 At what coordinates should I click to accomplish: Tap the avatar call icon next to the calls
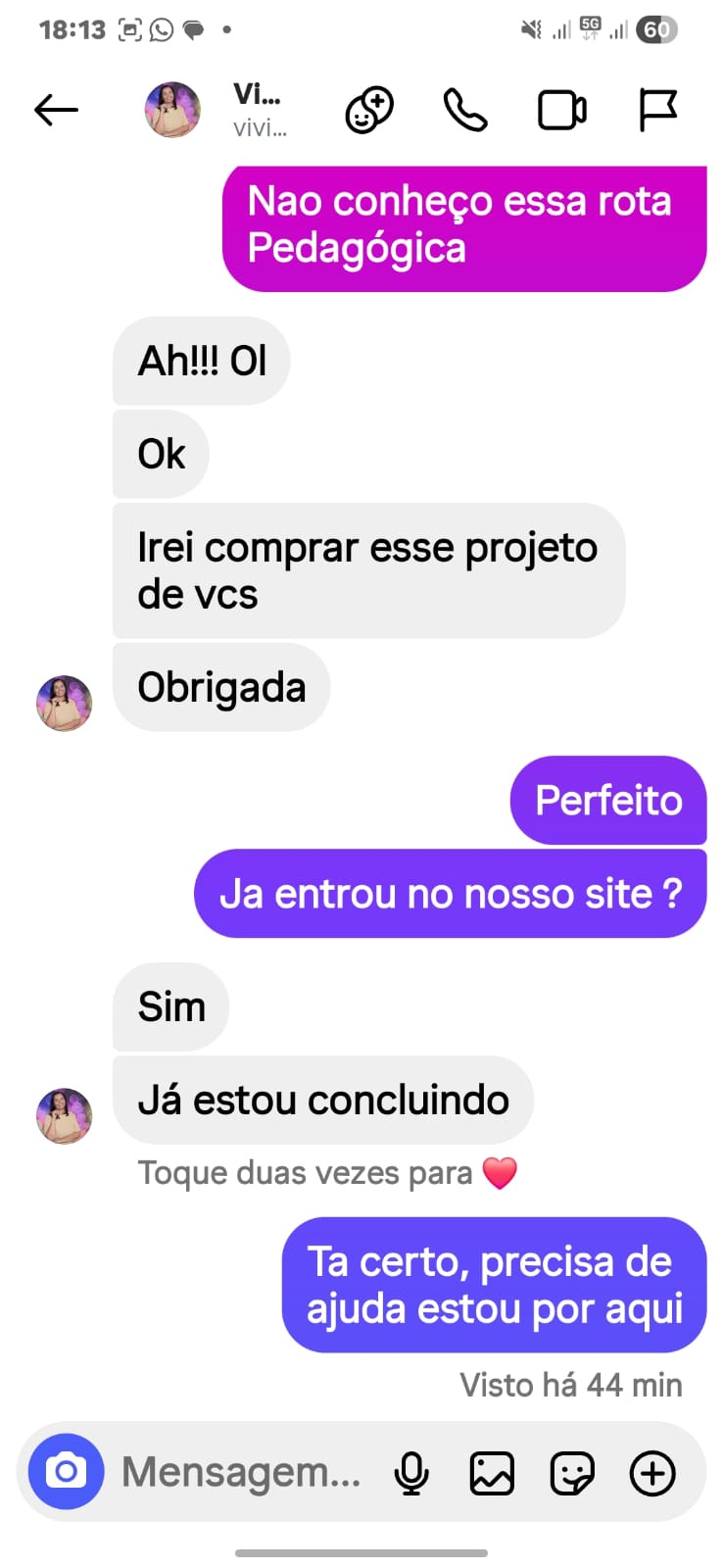tap(368, 110)
